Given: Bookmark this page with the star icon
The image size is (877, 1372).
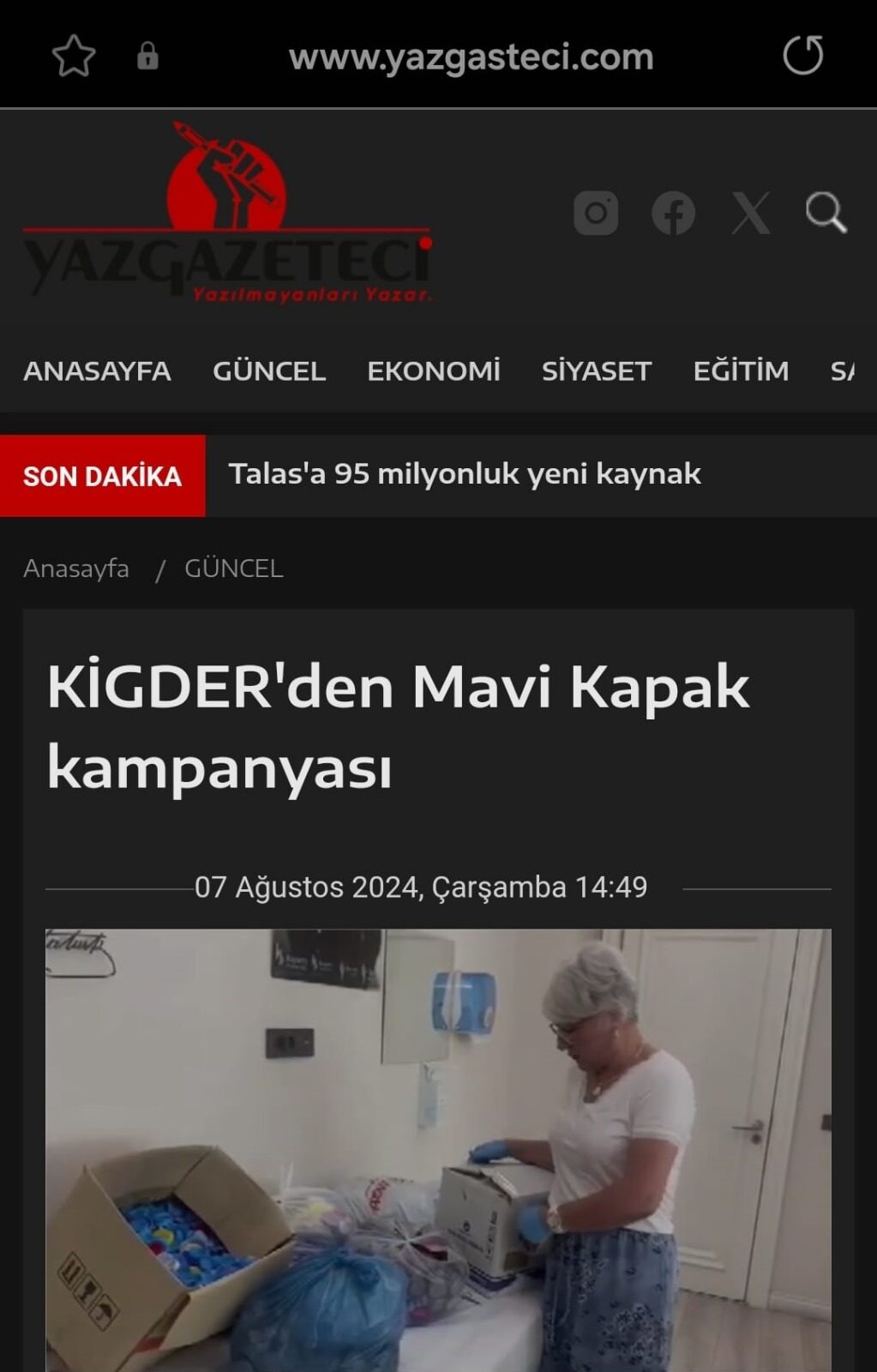Looking at the screenshot, I should pos(74,57).
